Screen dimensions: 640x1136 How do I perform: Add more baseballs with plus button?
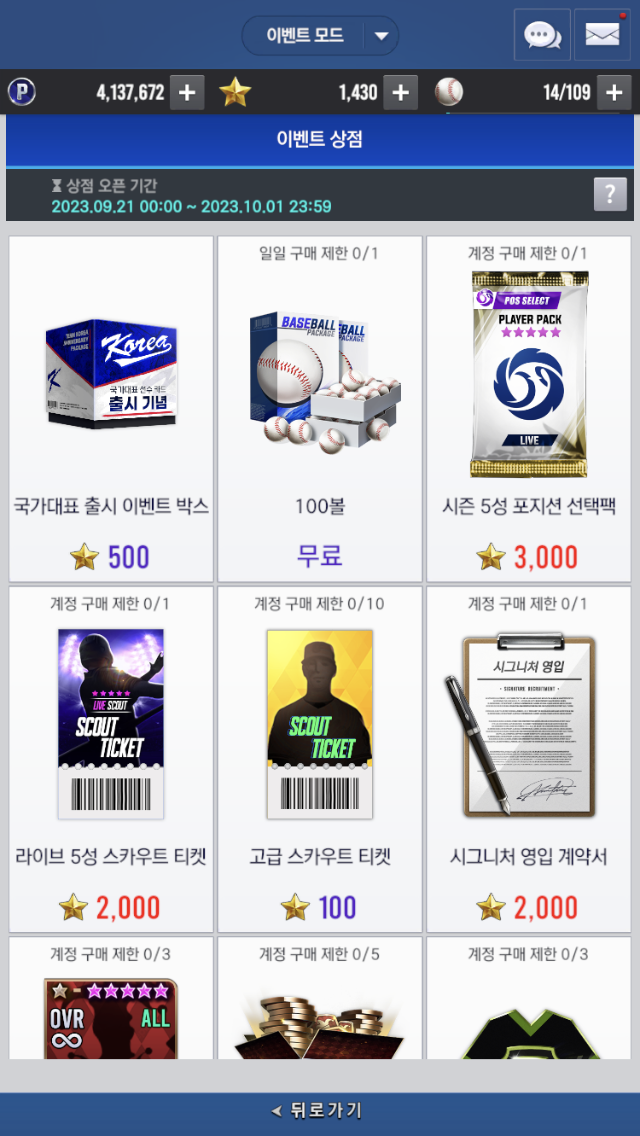pyautogui.click(x=613, y=93)
